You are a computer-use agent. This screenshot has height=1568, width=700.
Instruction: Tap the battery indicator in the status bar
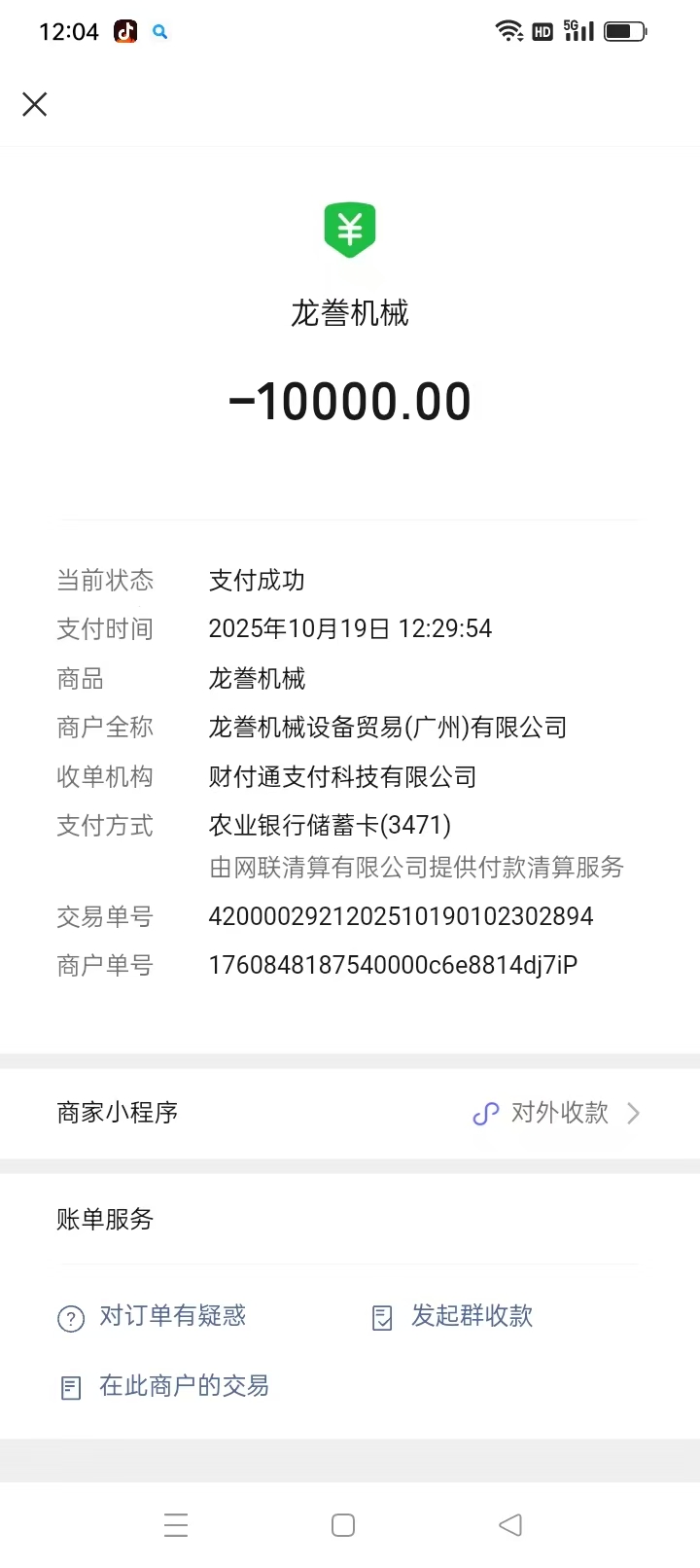point(624,29)
